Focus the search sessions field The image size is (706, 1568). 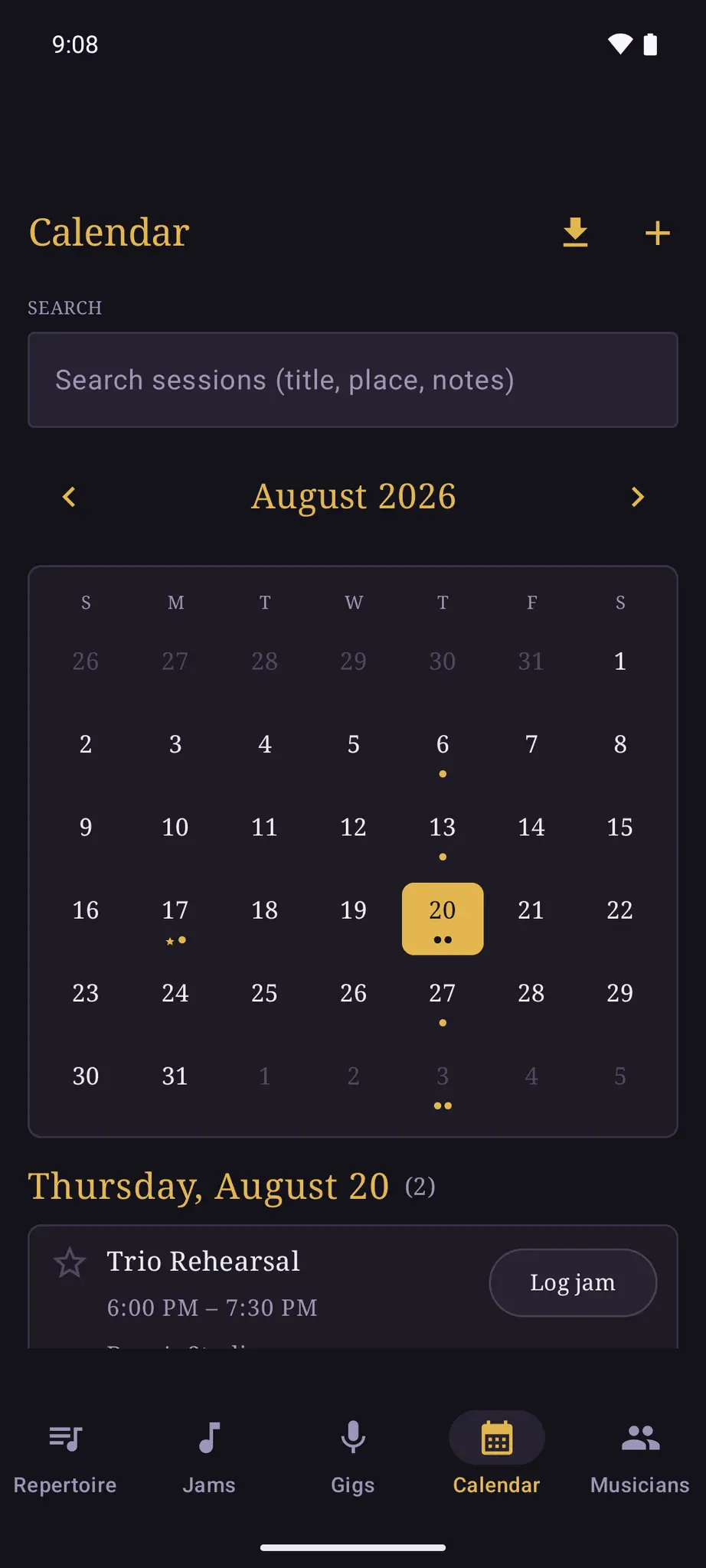353,380
